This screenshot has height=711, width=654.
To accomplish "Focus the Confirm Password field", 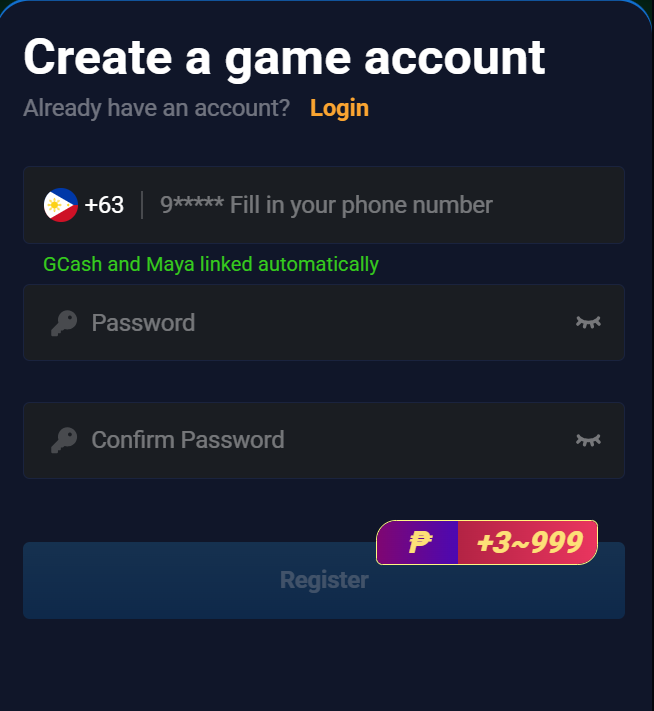I will point(320,440).
